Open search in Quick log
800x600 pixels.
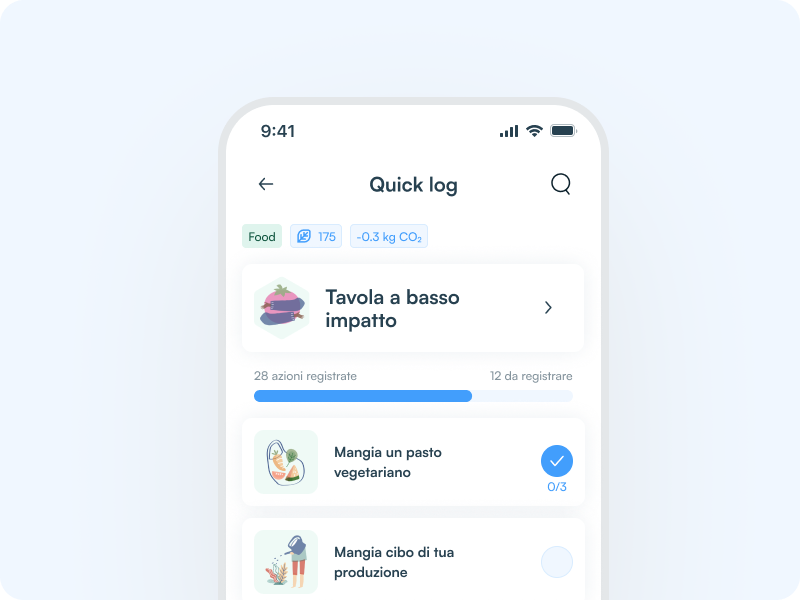coord(561,184)
